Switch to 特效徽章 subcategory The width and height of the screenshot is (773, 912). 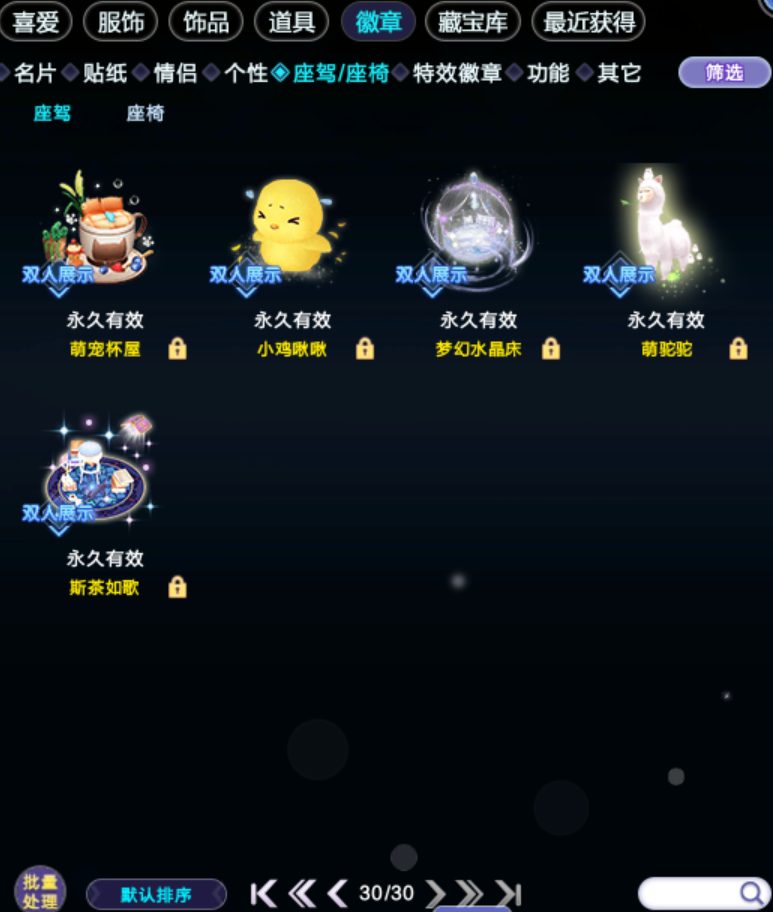(457, 73)
